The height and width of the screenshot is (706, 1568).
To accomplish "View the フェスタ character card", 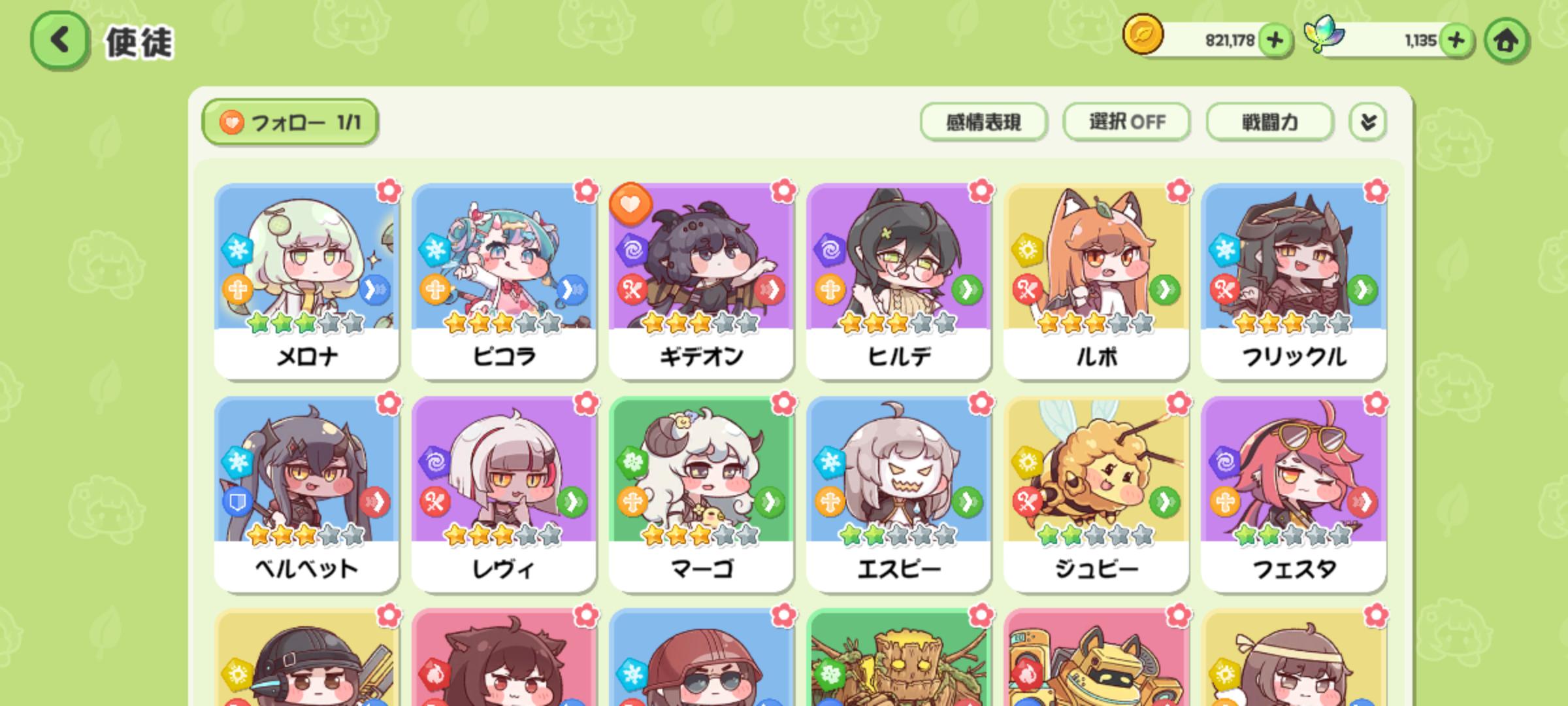I will click(1293, 494).
